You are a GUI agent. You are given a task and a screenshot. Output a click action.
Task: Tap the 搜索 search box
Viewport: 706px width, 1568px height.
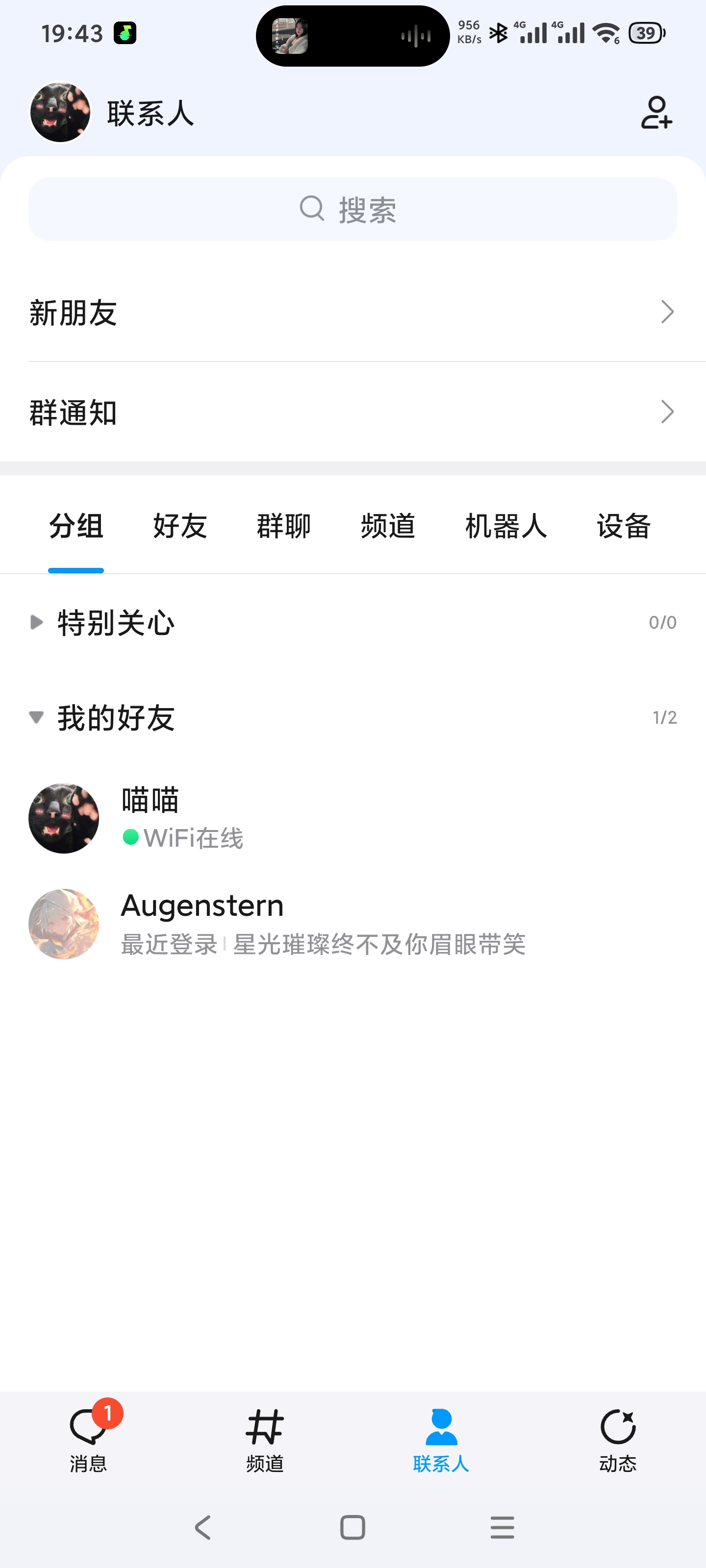[x=353, y=209]
